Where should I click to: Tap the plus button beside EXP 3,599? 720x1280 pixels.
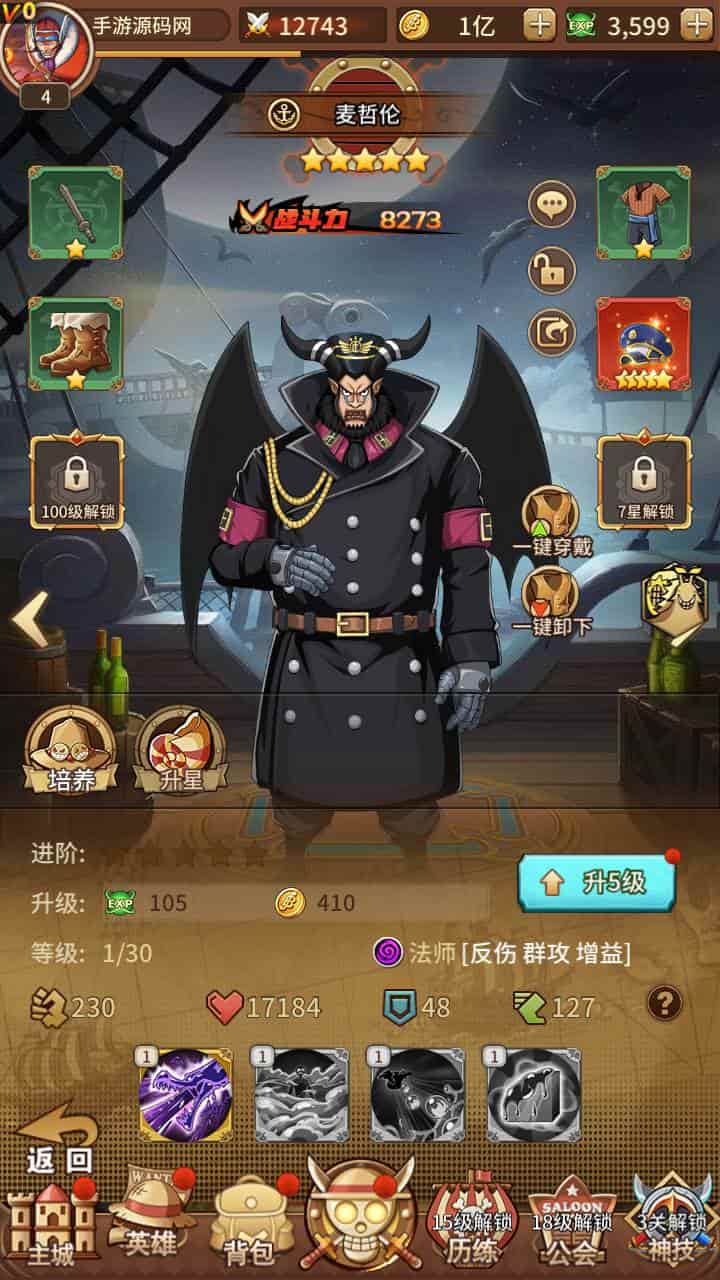pyautogui.click(x=696, y=25)
